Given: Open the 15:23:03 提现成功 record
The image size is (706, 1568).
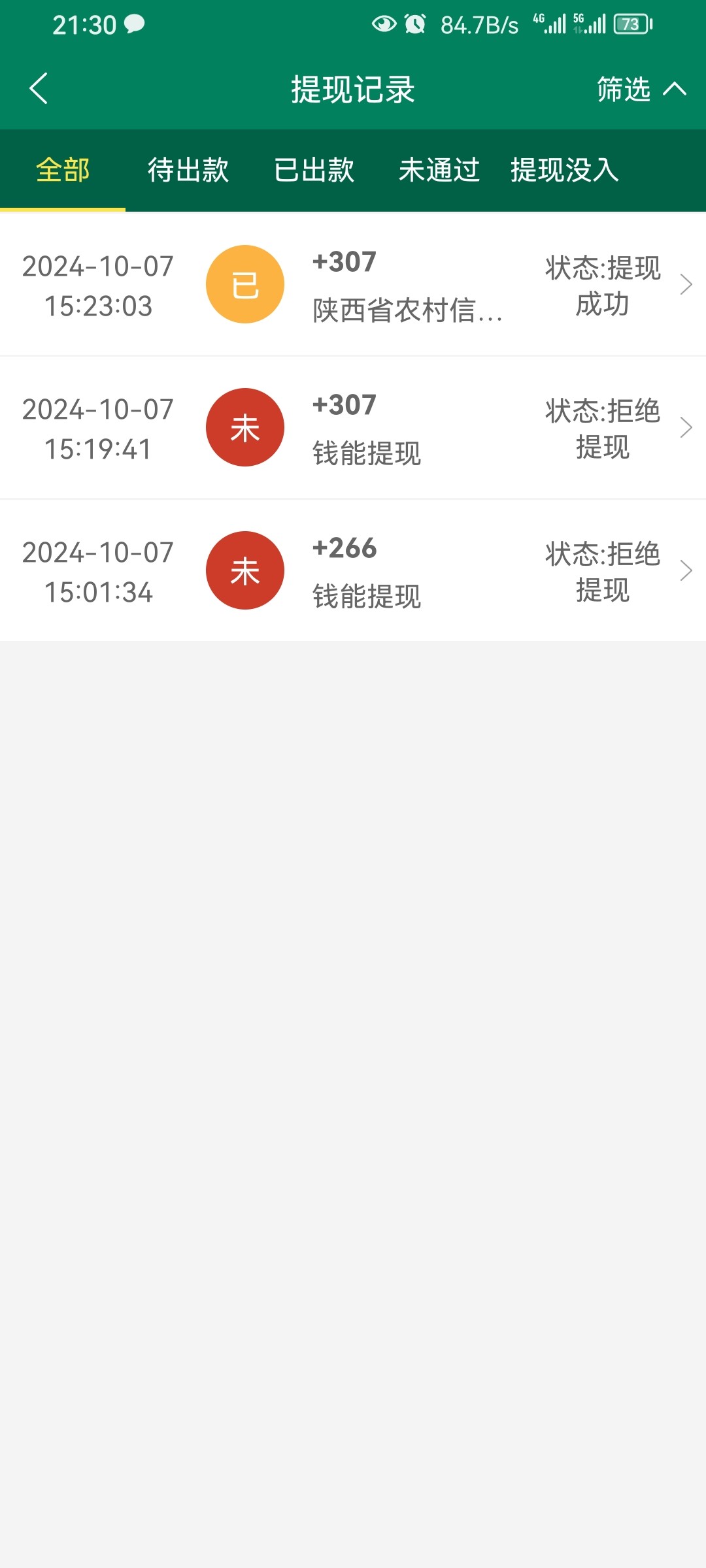Looking at the screenshot, I should click(353, 285).
